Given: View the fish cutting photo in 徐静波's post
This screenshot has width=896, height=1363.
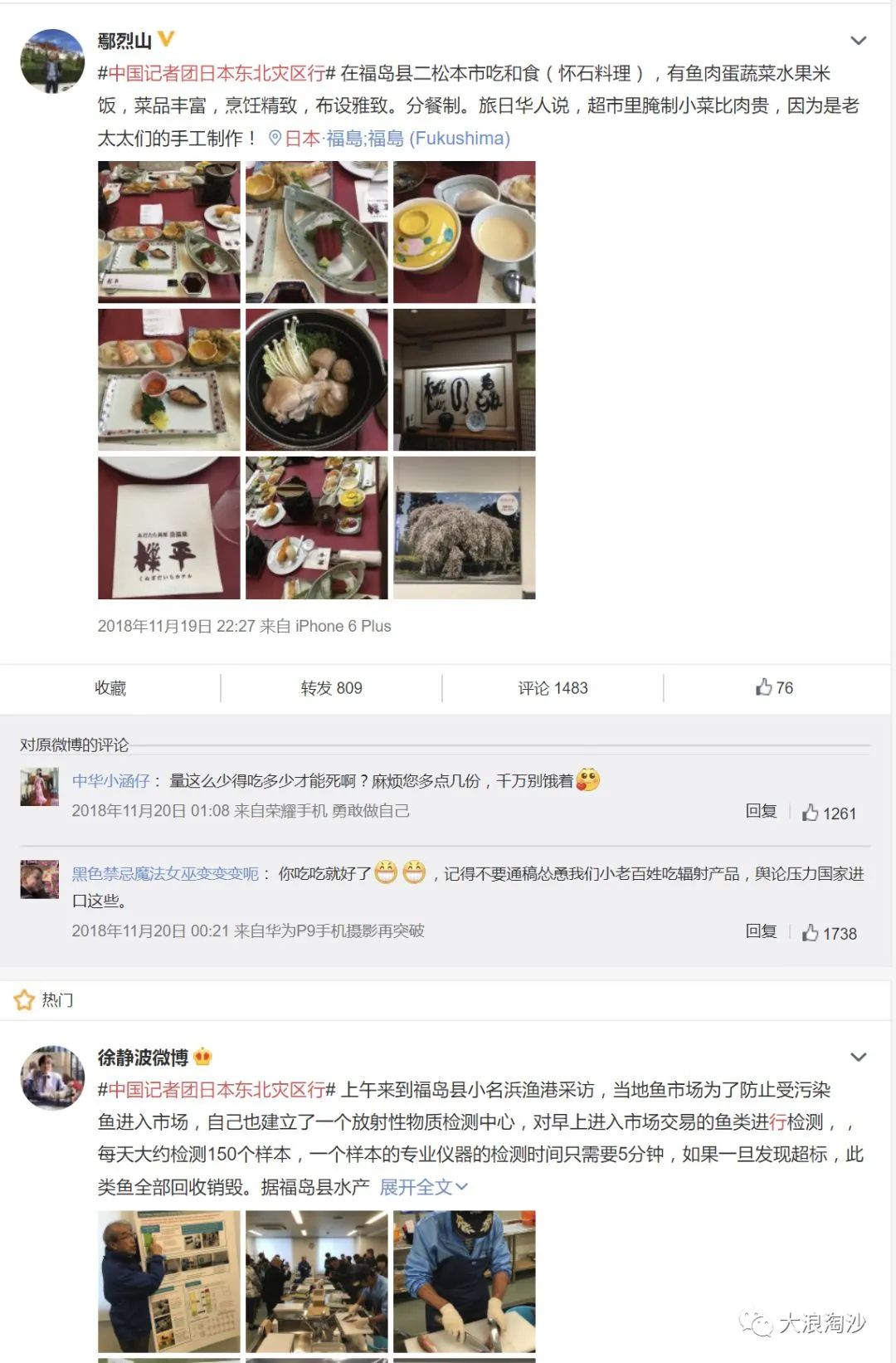Looking at the screenshot, I should coord(464,1281).
